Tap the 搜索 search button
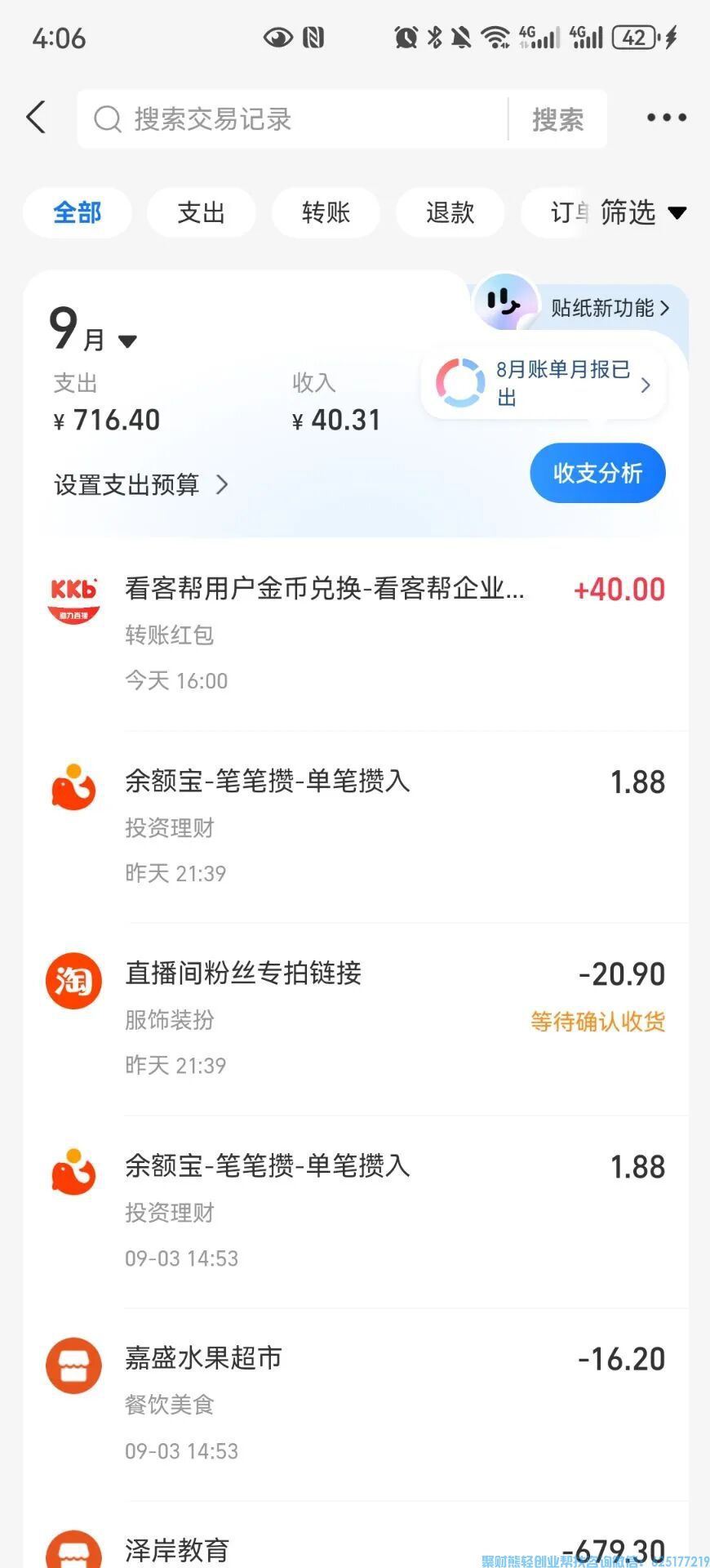Screen dimensions: 710x1568 coord(559,118)
